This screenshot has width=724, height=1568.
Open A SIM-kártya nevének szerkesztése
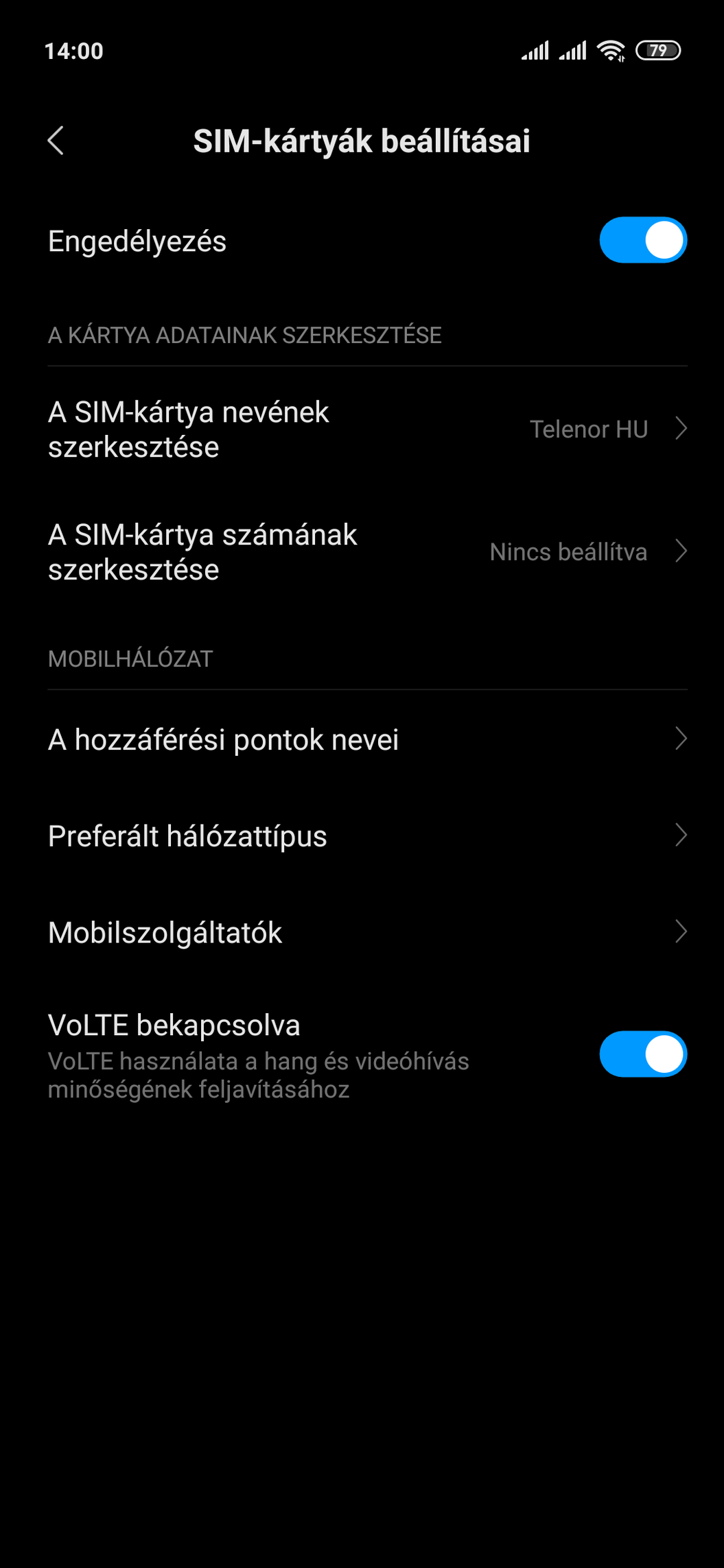coord(362,429)
